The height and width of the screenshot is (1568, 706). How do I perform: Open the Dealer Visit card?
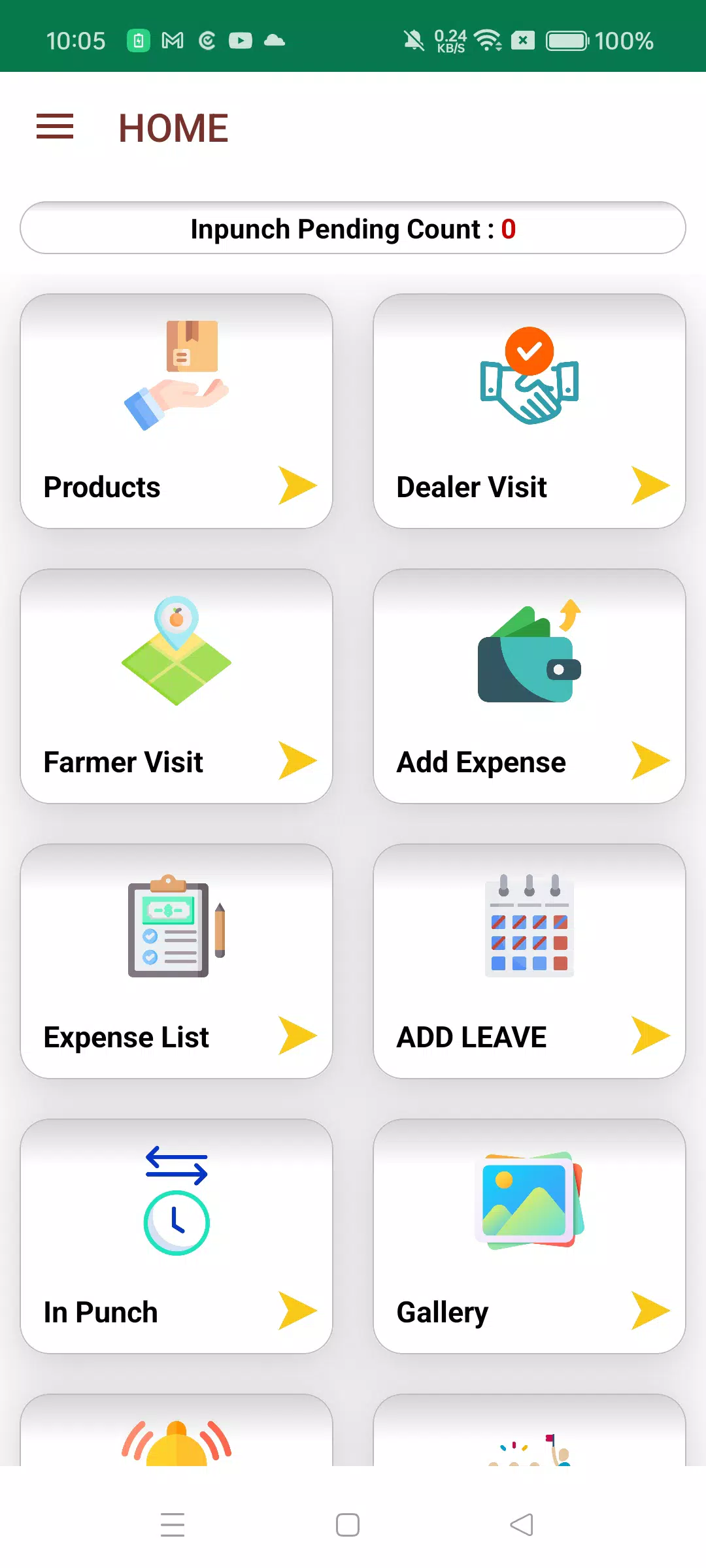pyautogui.click(x=529, y=412)
